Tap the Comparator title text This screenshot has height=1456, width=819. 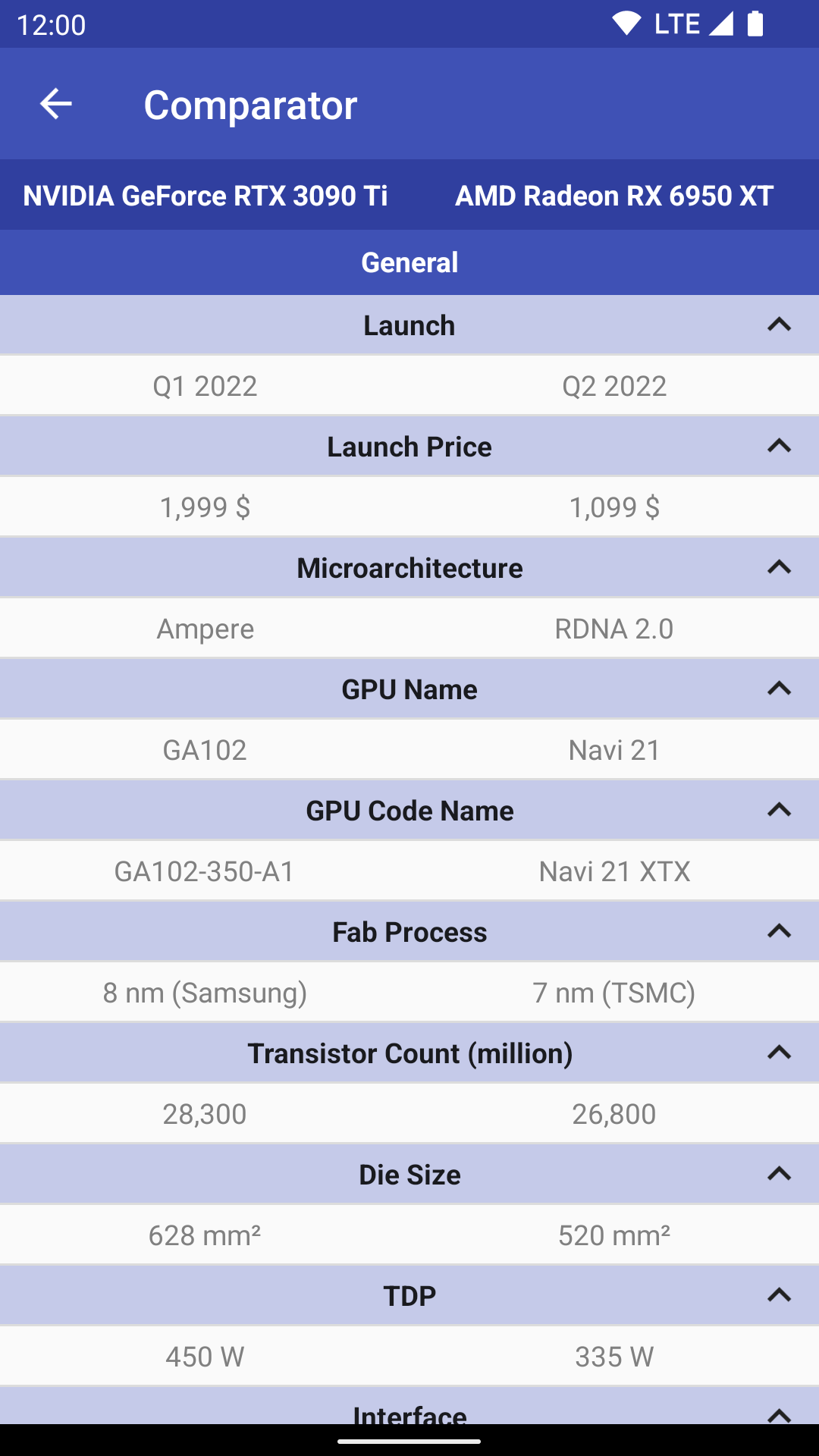point(251,105)
